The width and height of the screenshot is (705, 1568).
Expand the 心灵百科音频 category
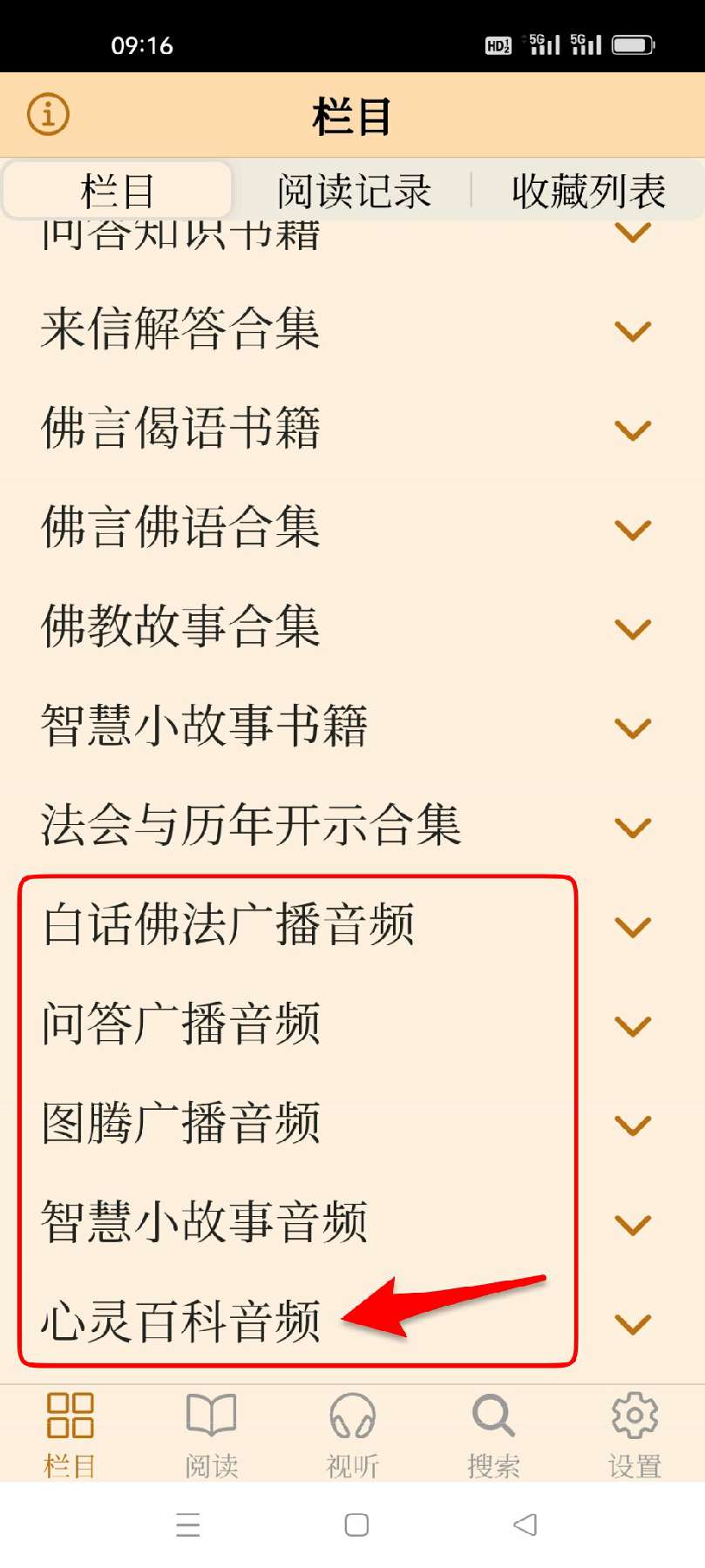pyautogui.click(x=633, y=1324)
